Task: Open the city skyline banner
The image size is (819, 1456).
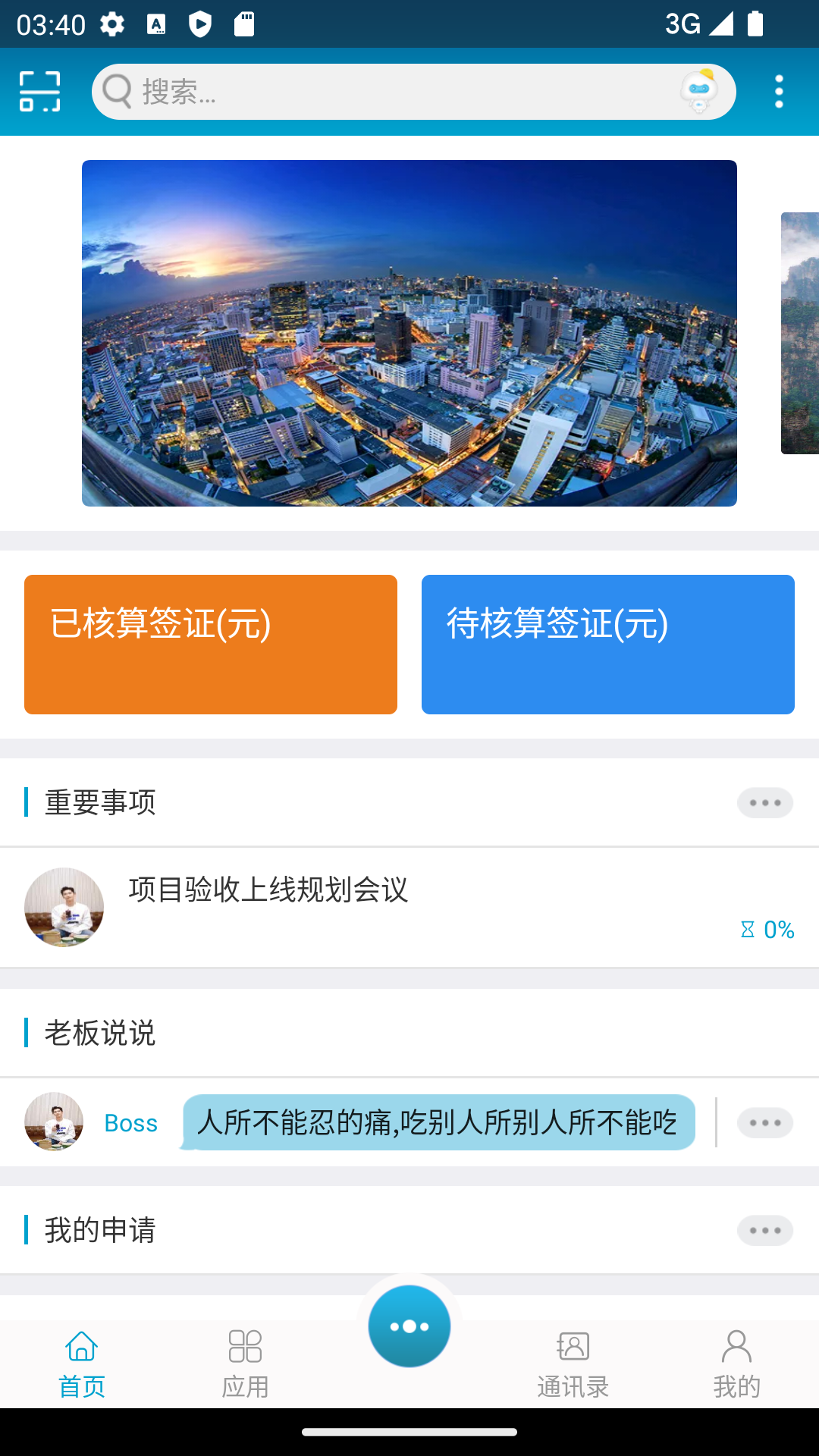Action: click(409, 333)
